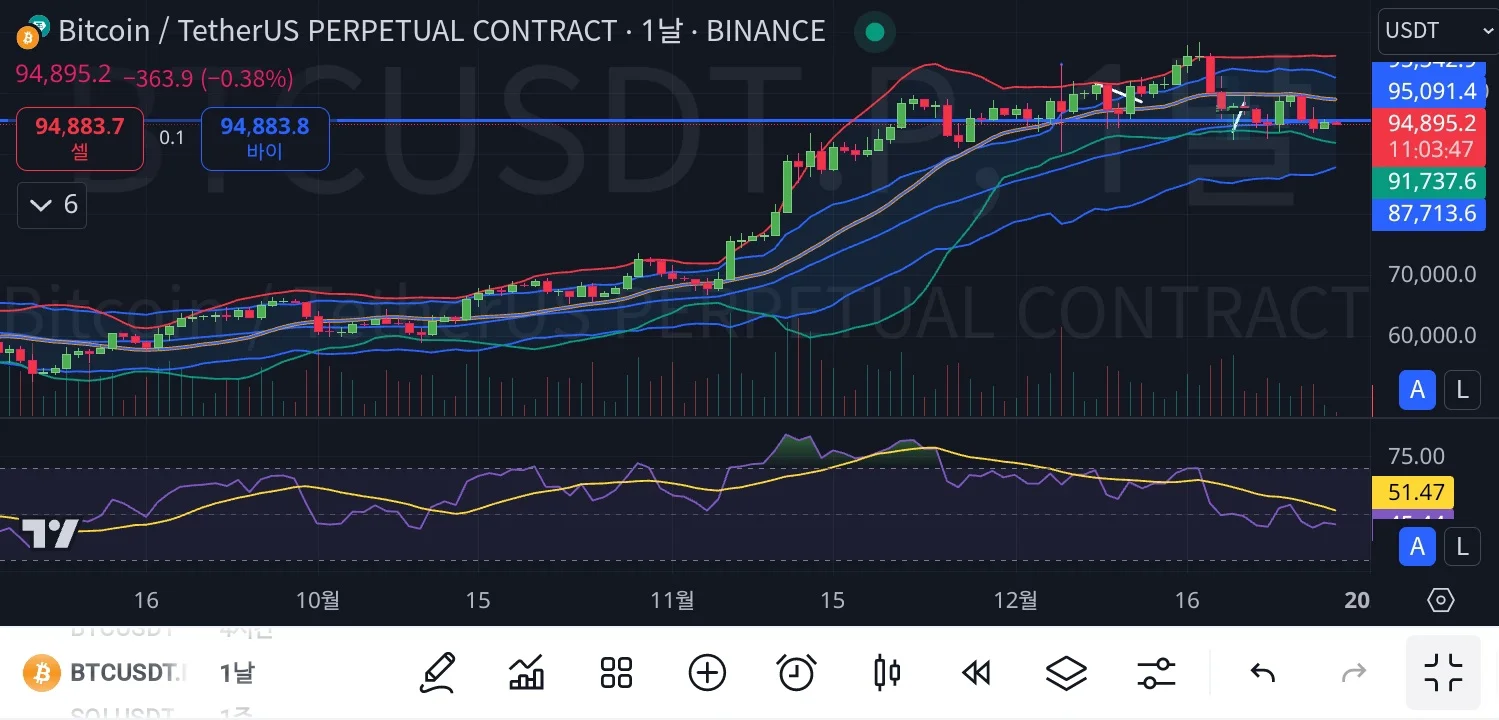Expand the collapsed indicators legend showing 6

53,205
